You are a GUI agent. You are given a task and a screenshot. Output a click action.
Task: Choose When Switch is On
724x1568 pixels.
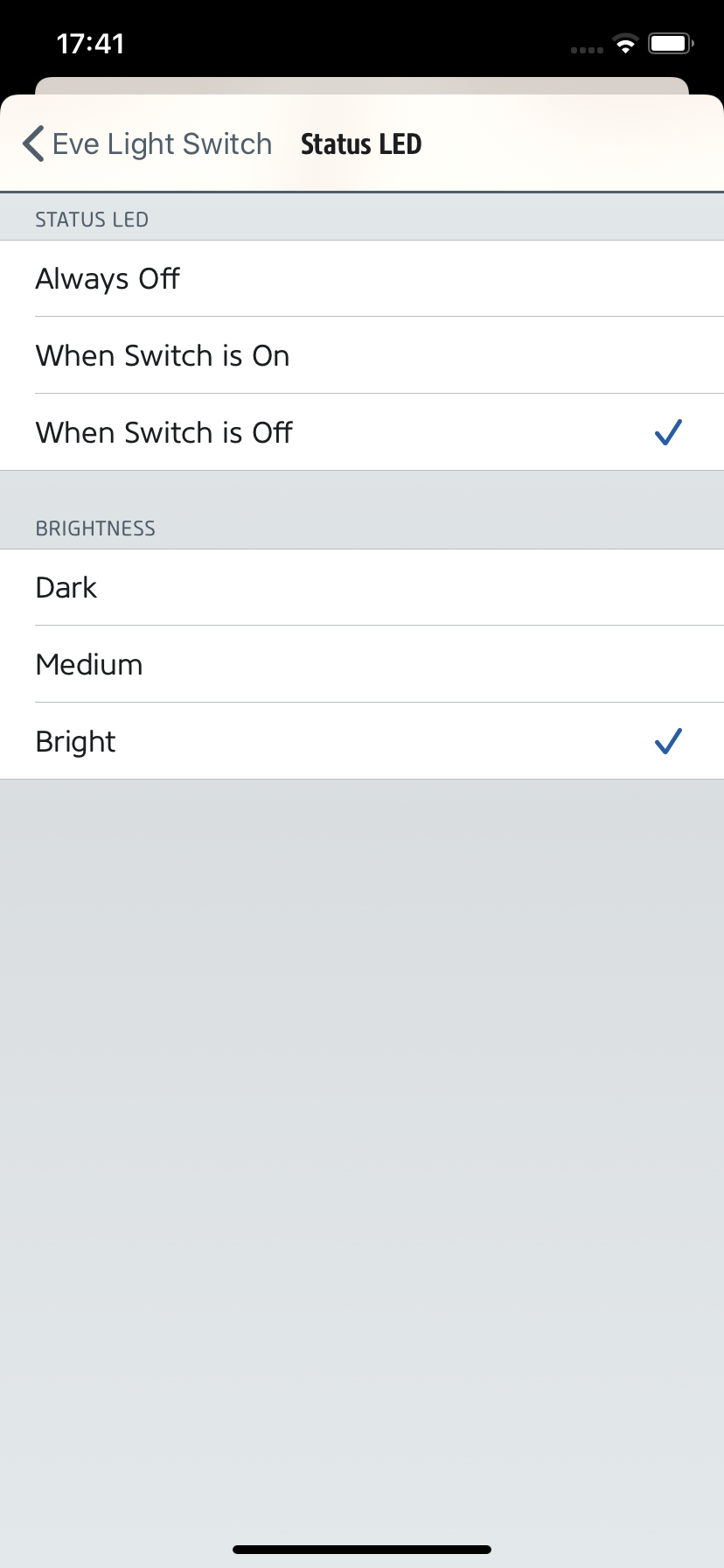362,355
